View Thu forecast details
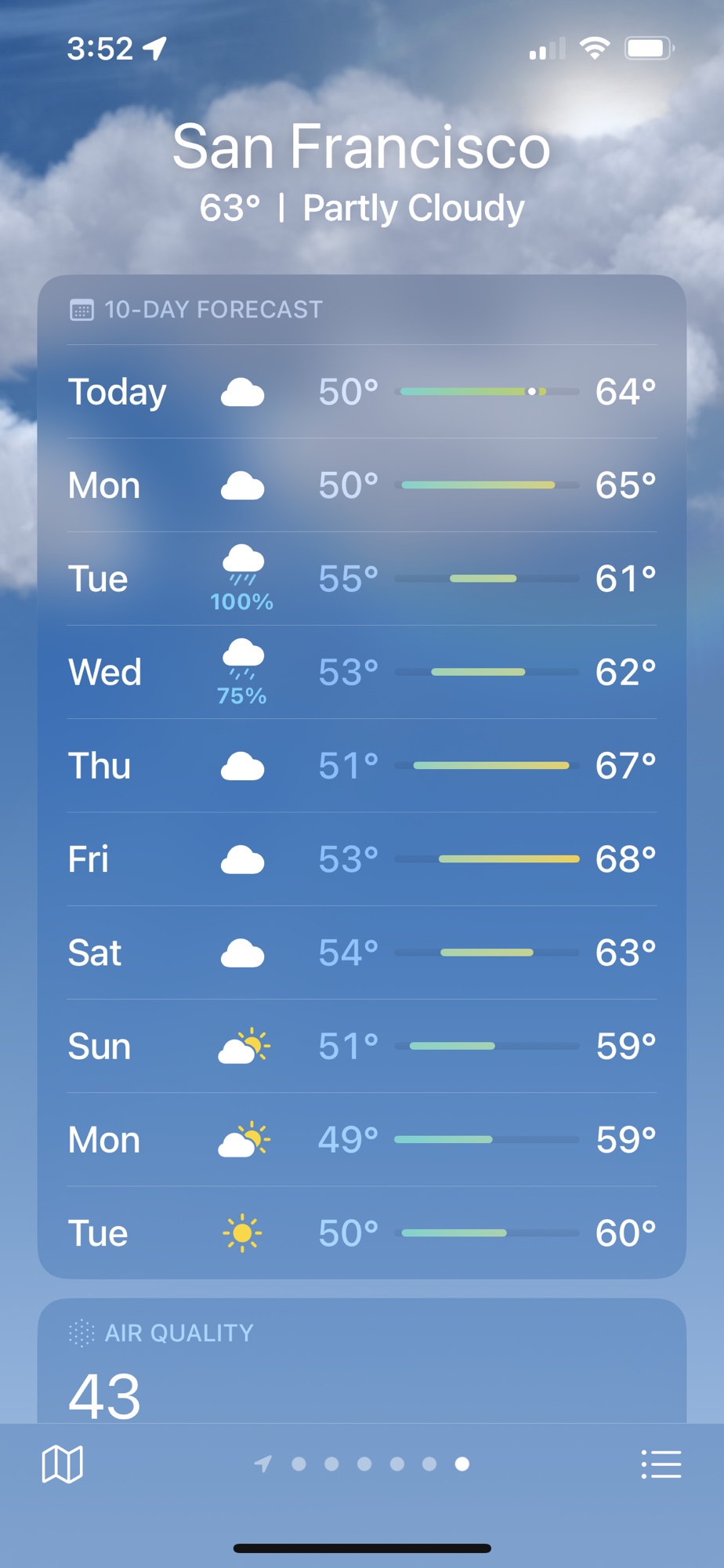This screenshot has width=724, height=1568. tap(361, 765)
